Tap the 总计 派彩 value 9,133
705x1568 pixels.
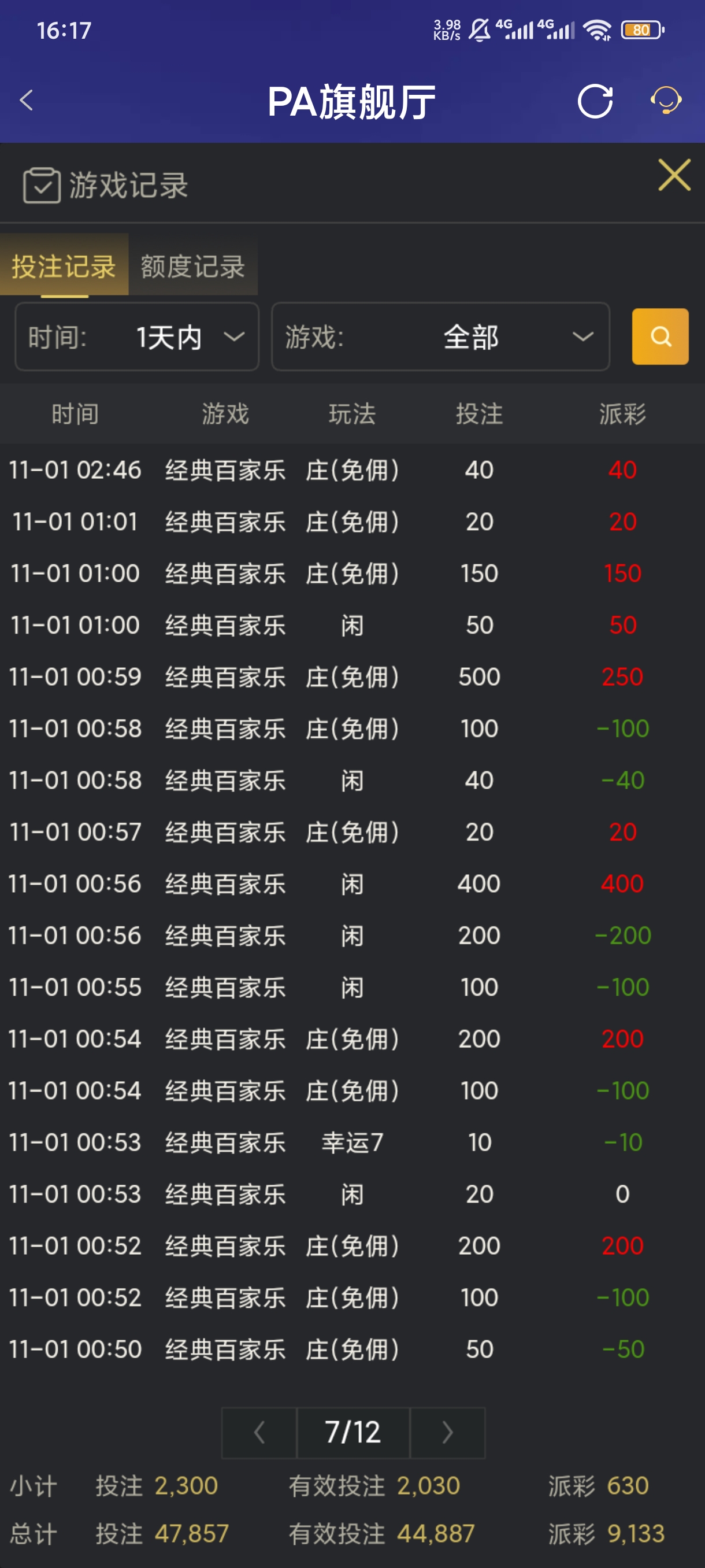click(x=637, y=1533)
